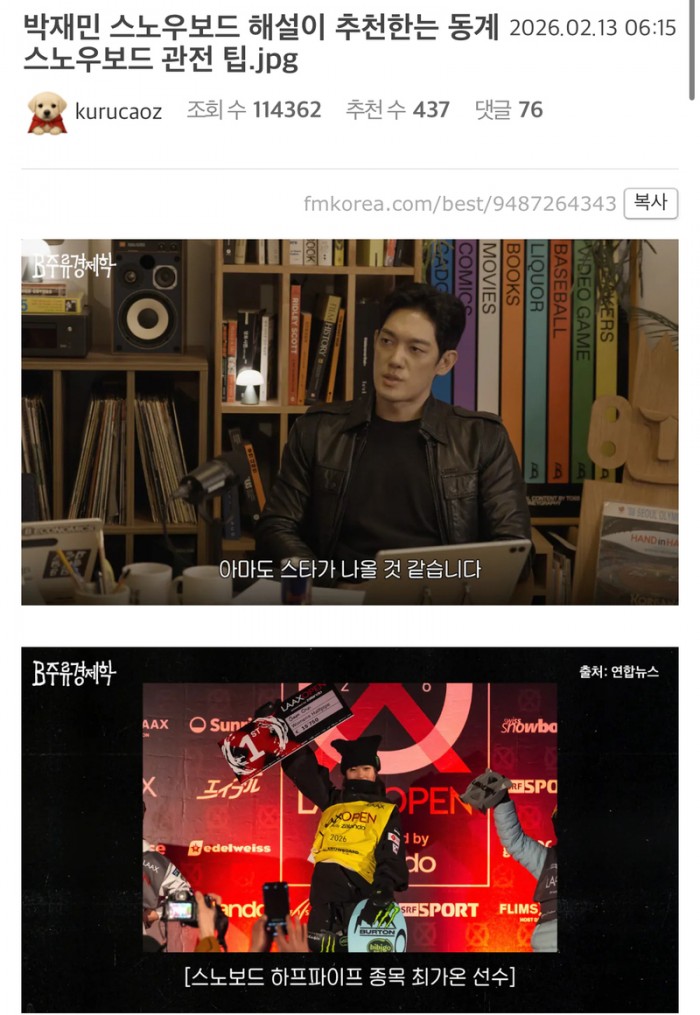Tap the 복사 copy link button

click(x=650, y=203)
